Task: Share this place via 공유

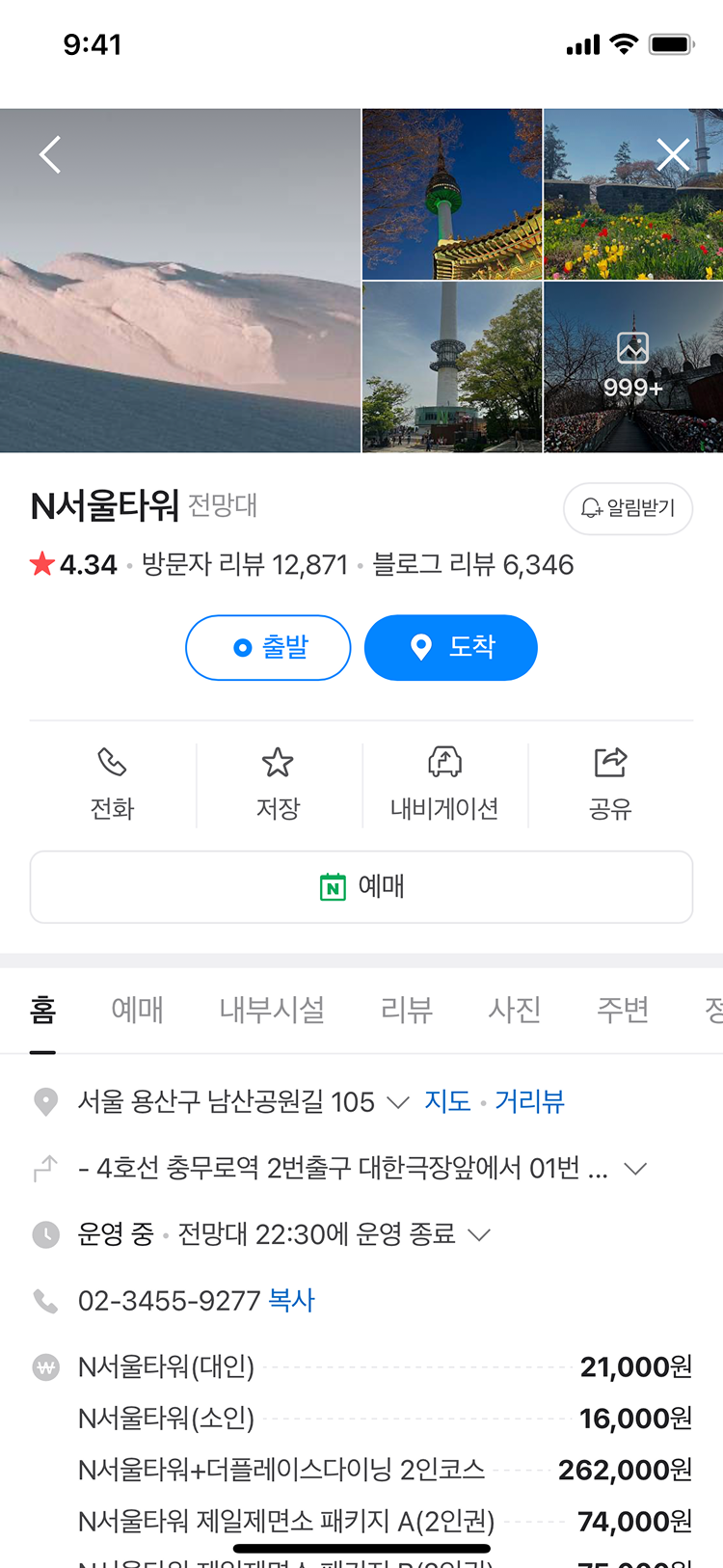Action: pyautogui.click(x=610, y=784)
